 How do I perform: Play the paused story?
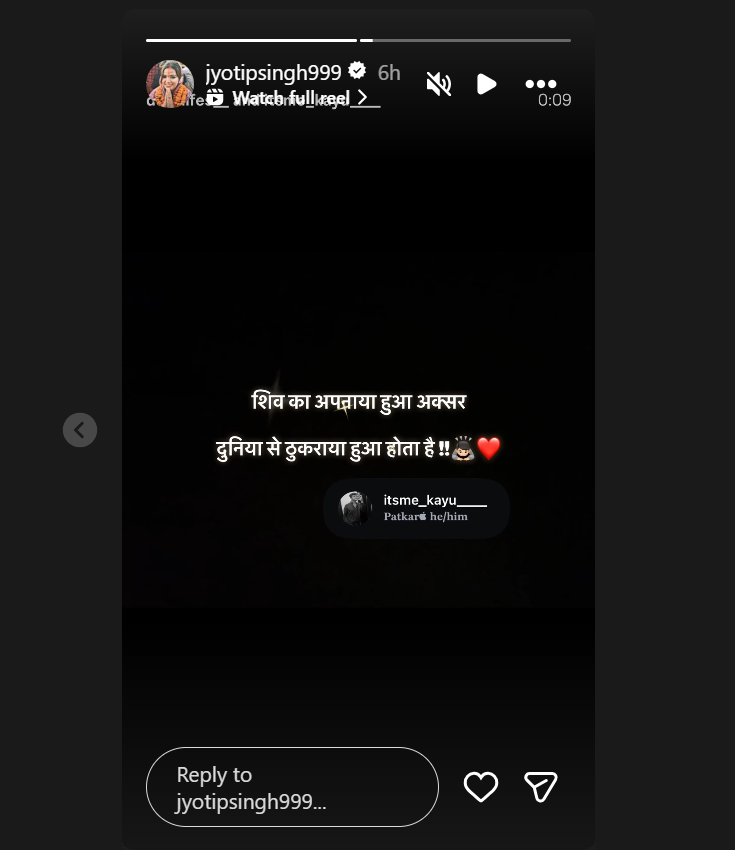tap(487, 84)
